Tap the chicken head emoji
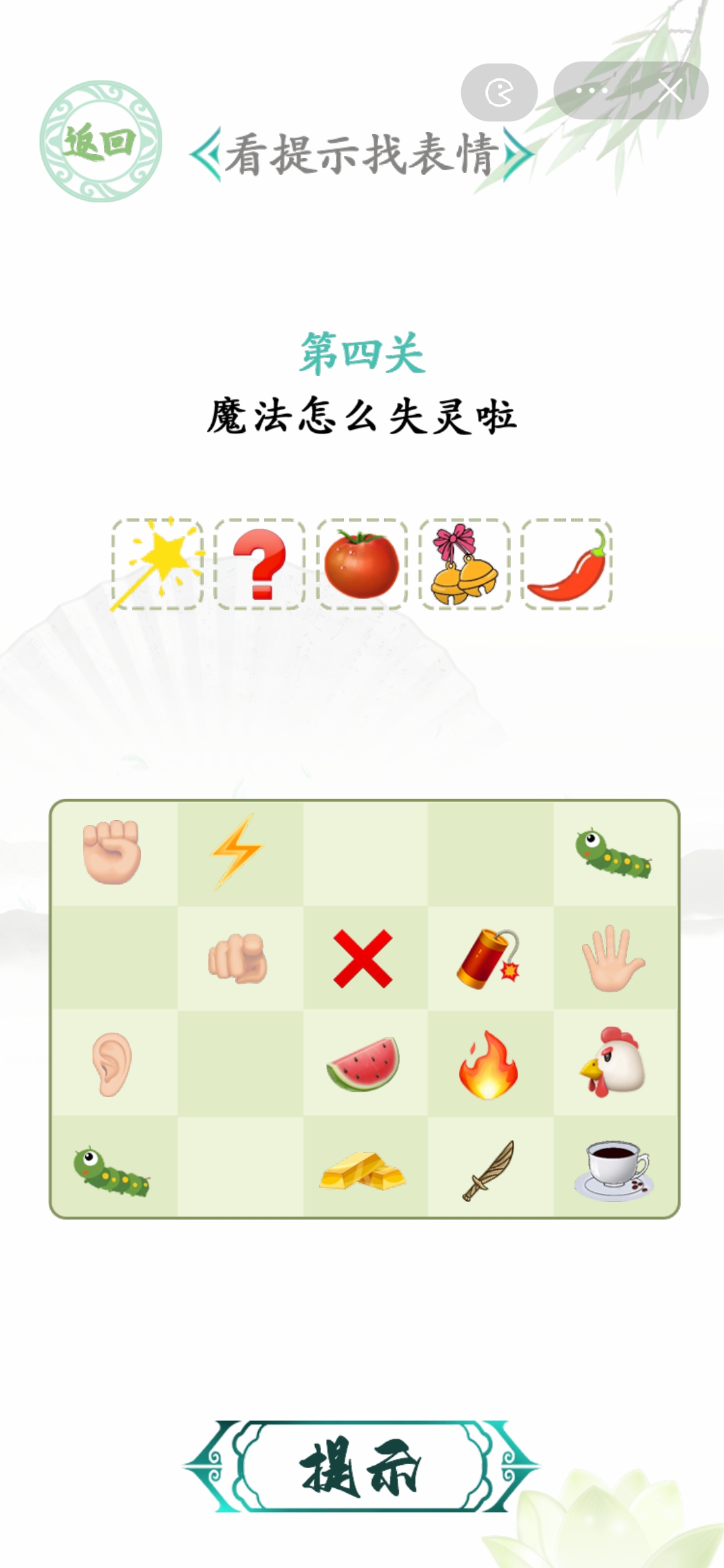The width and height of the screenshot is (724, 1568). [x=613, y=1062]
